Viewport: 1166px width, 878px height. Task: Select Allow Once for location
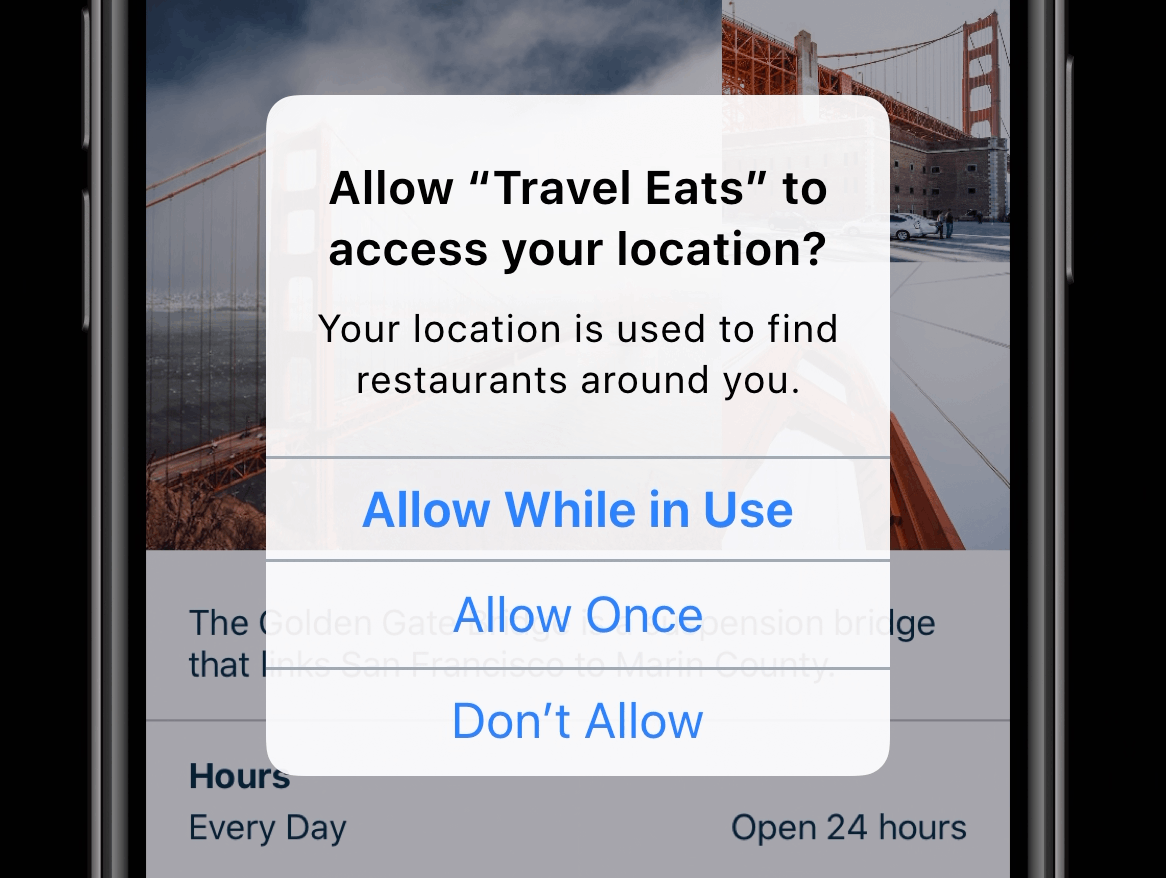(x=577, y=615)
